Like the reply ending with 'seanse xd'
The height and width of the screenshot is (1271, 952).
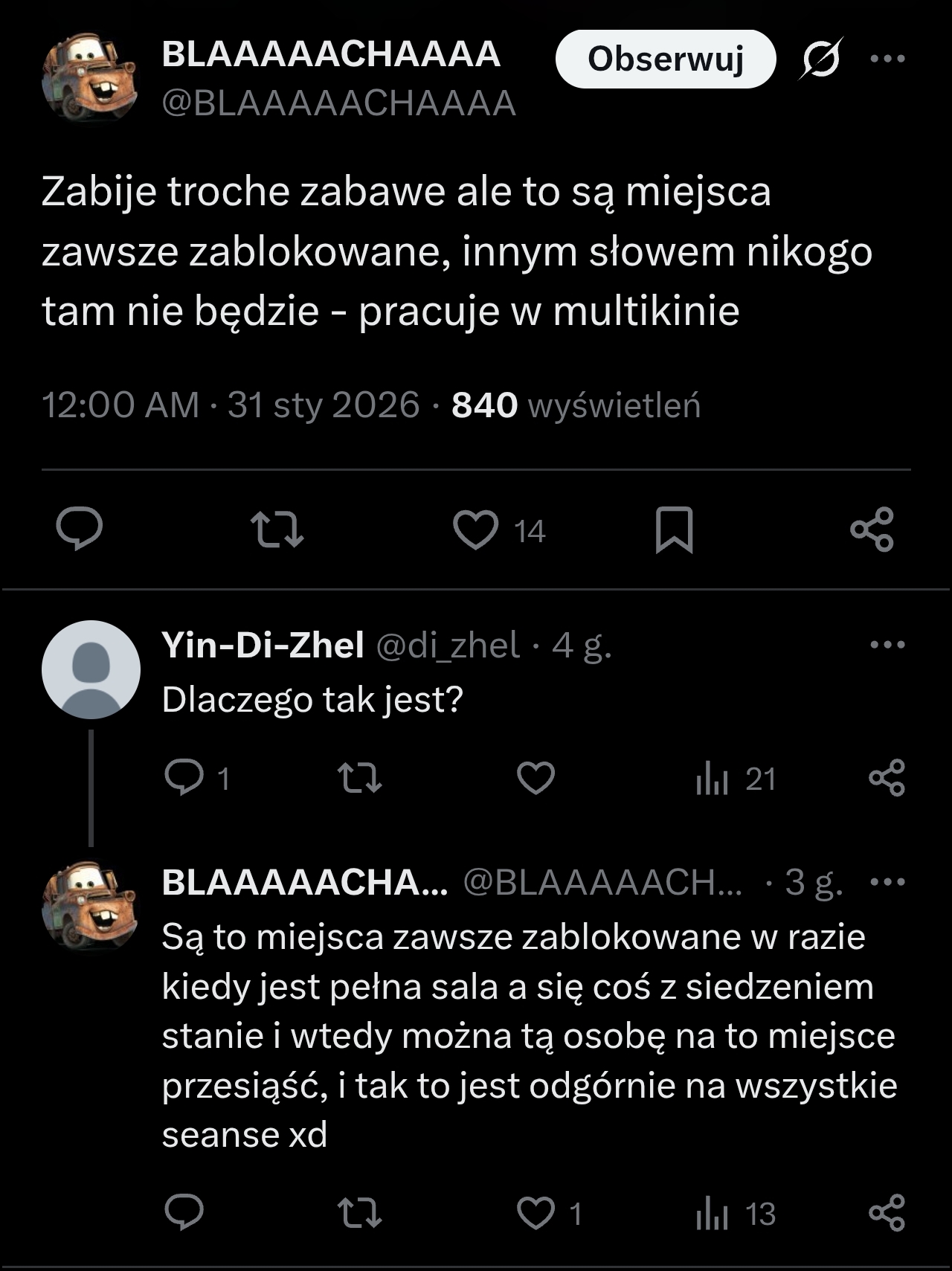535,1213
